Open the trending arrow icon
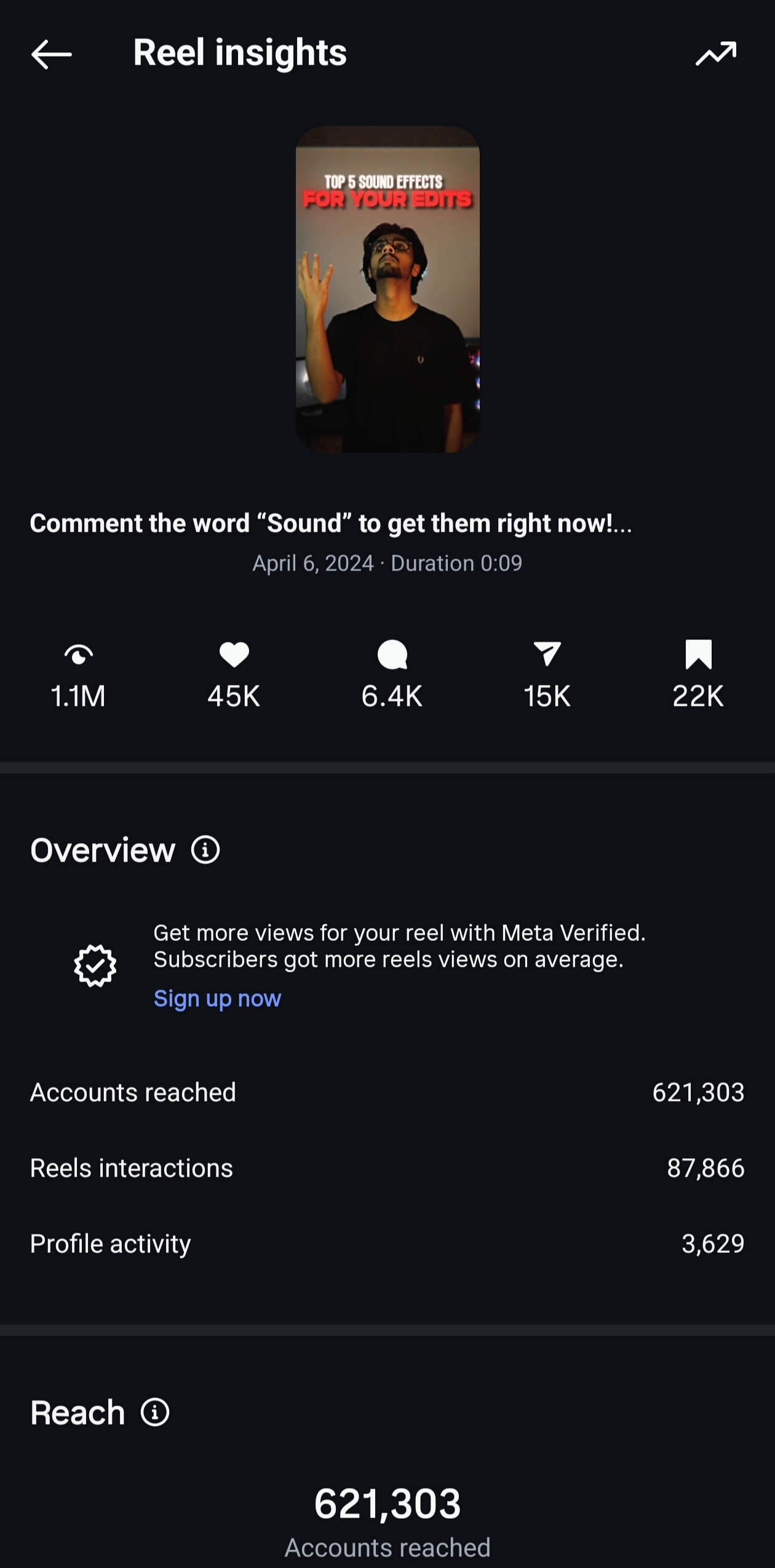Viewport: 775px width, 1568px height. pyautogui.click(x=716, y=54)
